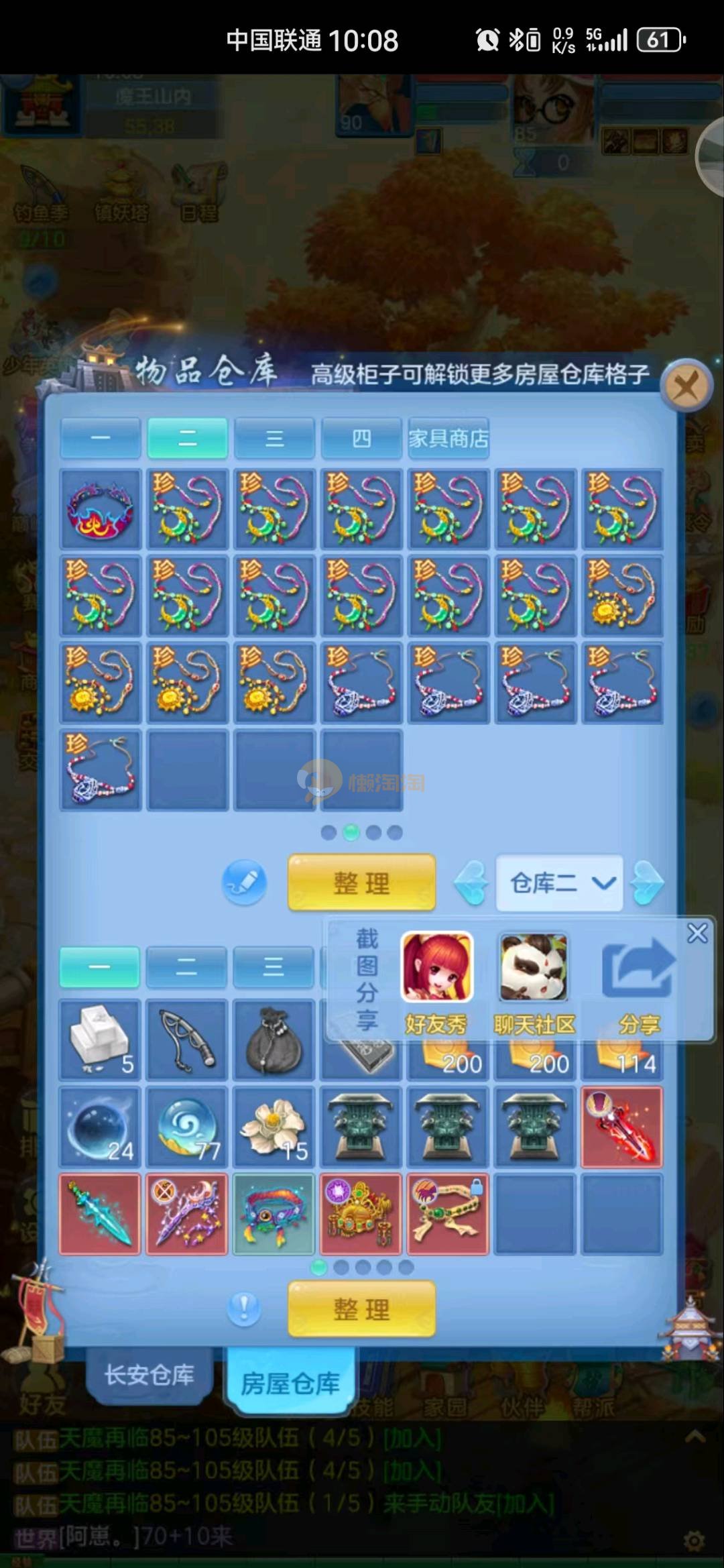Open the info exclamation icon
The image size is (724, 1568).
point(244,1308)
